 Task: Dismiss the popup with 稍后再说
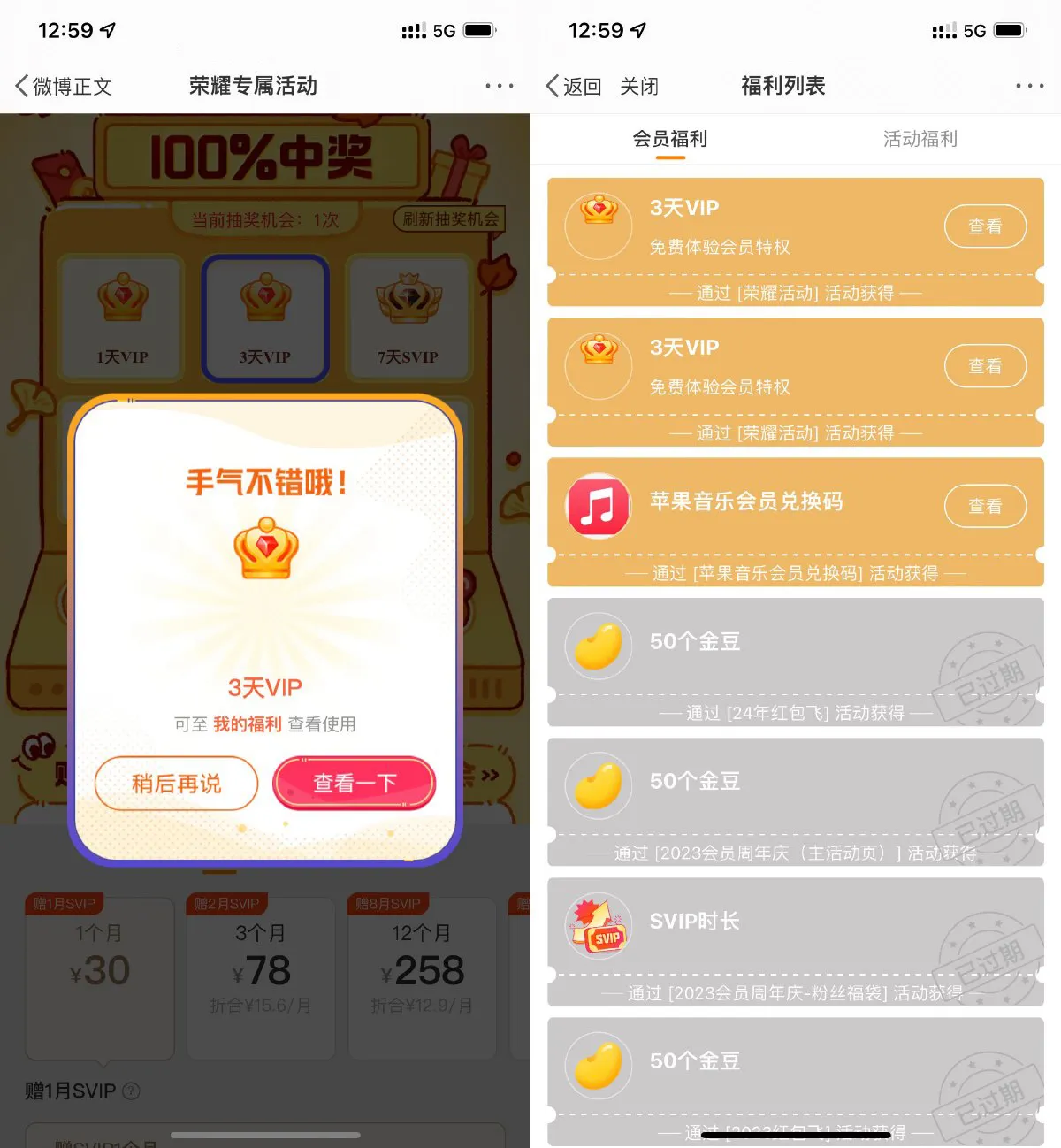pos(176,784)
